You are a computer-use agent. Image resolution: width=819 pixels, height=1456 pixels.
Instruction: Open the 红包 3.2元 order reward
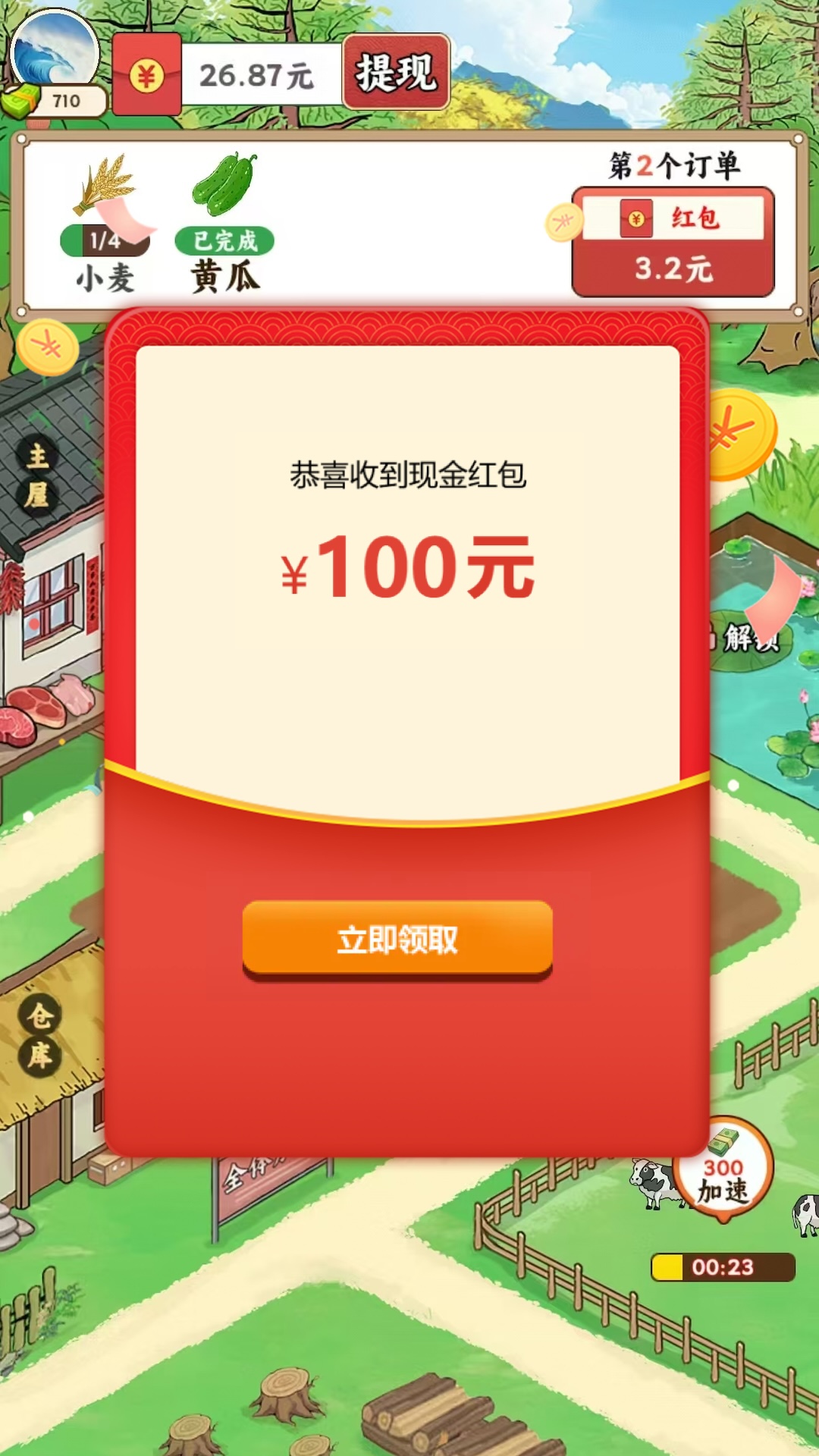tap(673, 243)
